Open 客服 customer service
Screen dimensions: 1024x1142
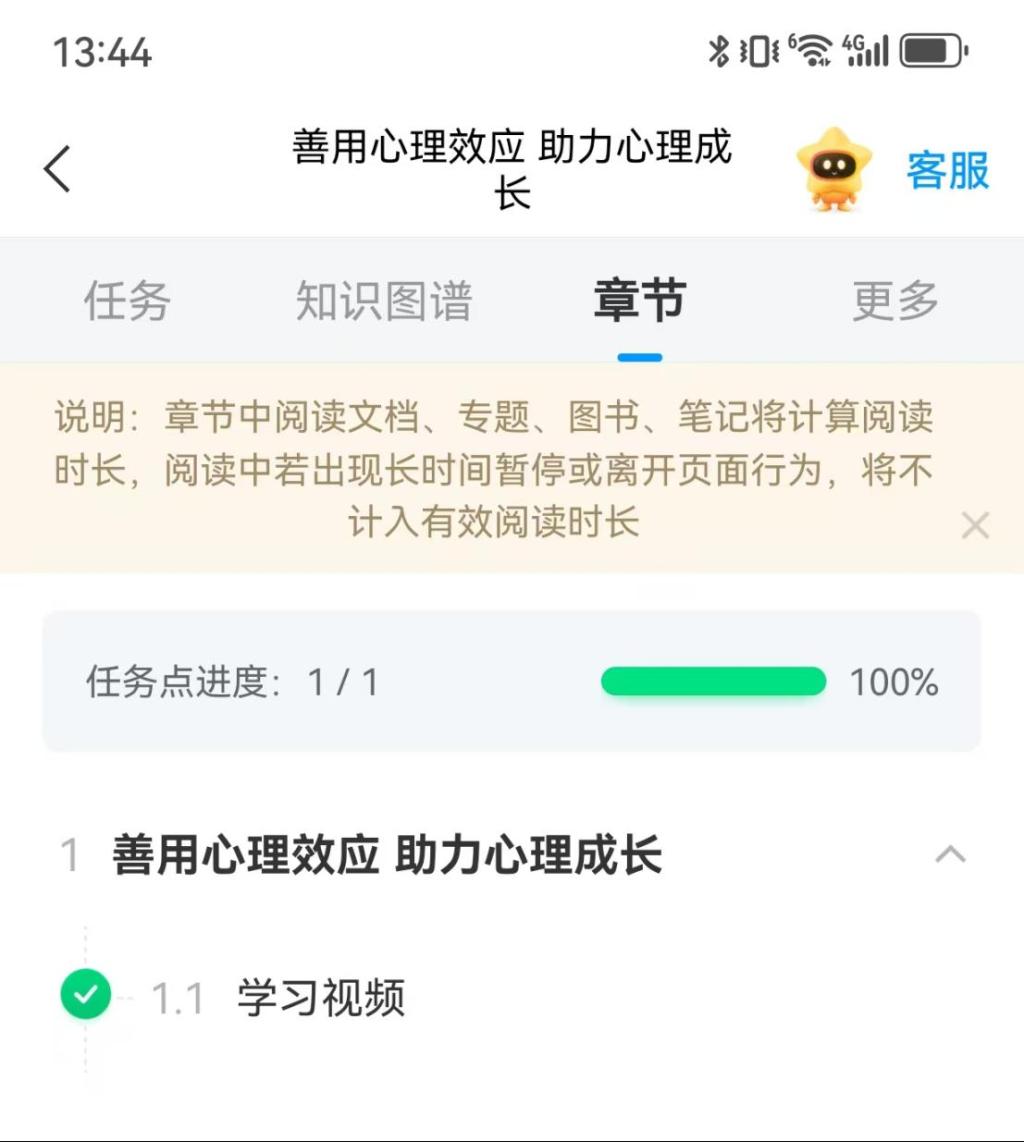(x=947, y=170)
